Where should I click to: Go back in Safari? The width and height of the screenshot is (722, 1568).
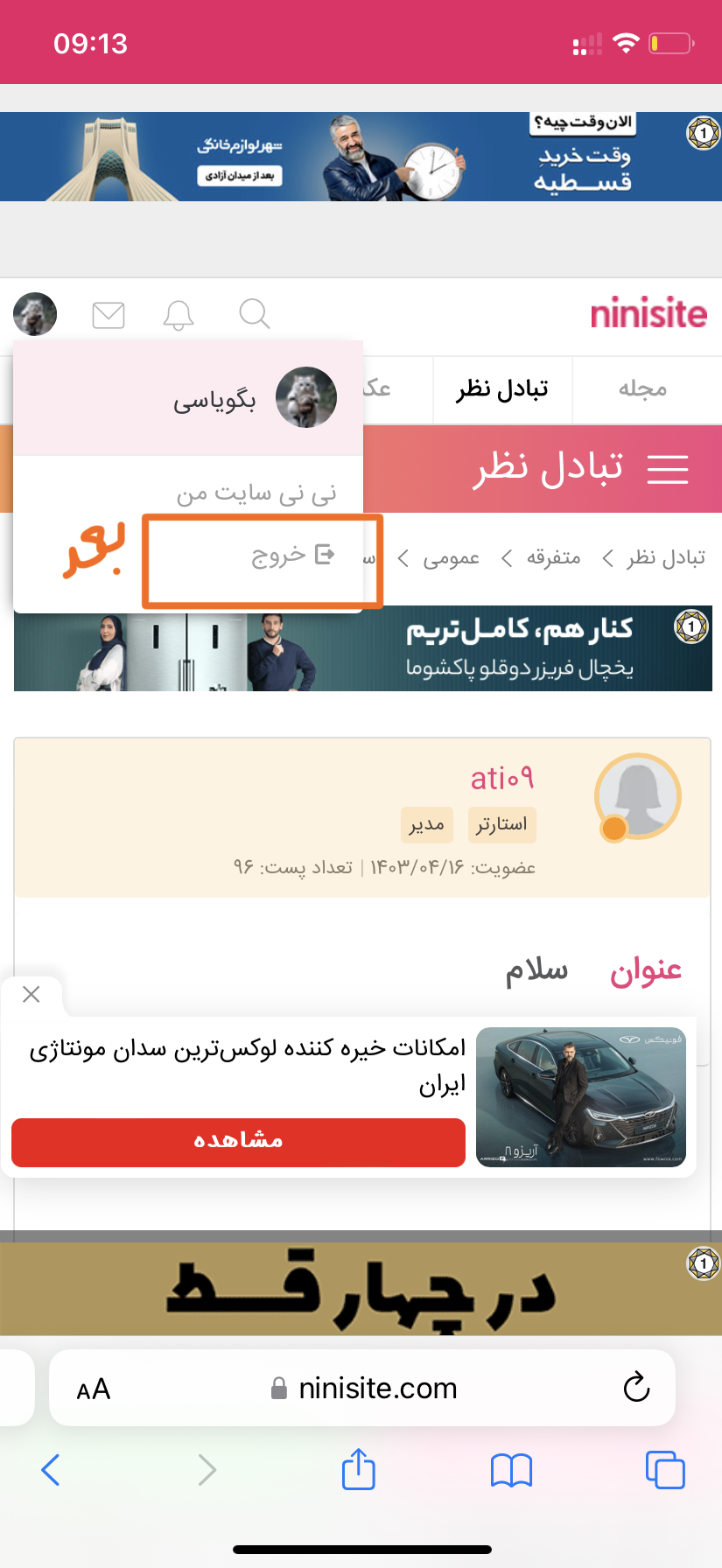pyautogui.click(x=51, y=1470)
